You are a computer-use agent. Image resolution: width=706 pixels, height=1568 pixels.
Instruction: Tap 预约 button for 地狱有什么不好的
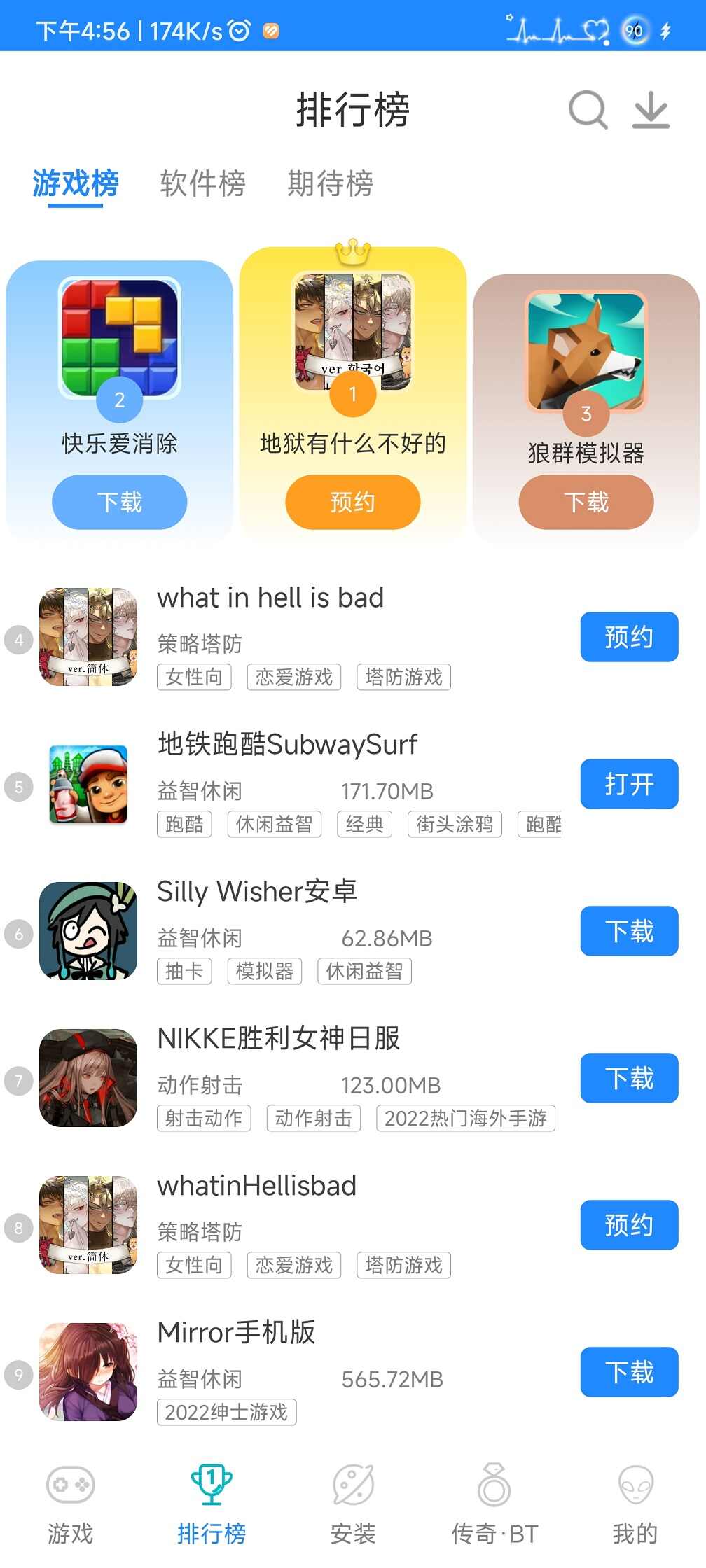click(x=352, y=502)
